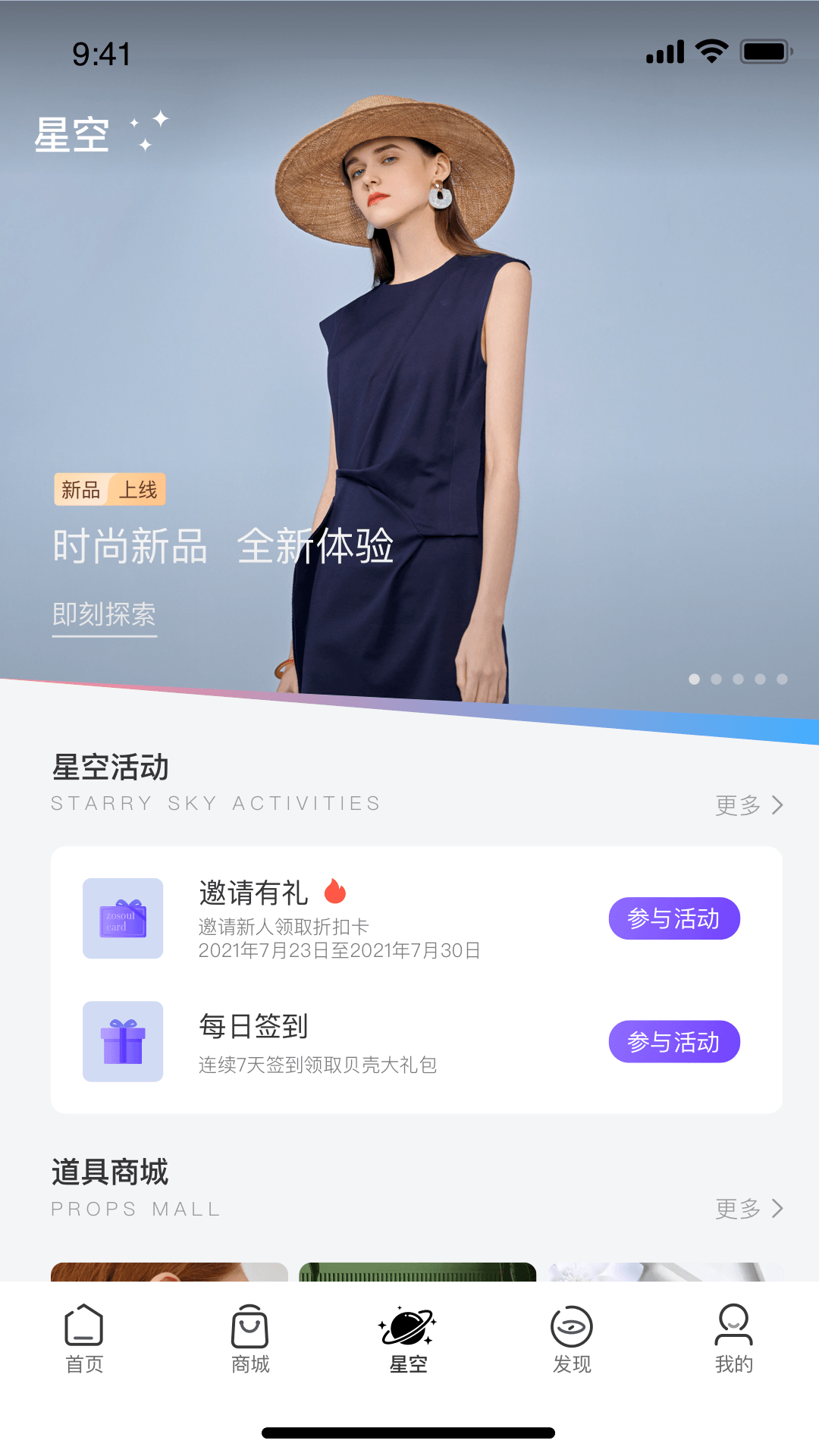
Task: Select the third carousel dot
Action: click(x=738, y=679)
